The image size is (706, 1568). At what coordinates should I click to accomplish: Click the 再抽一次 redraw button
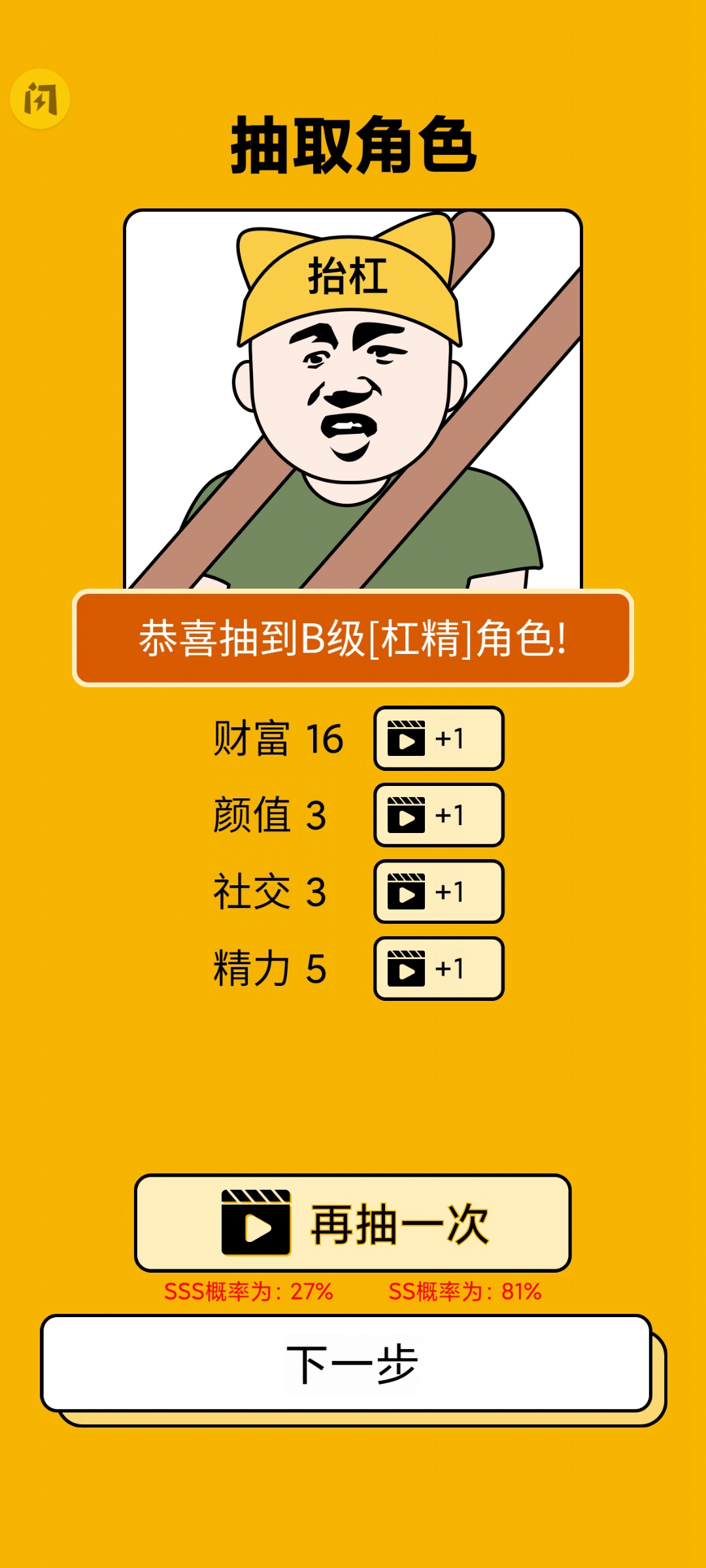point(353,1223)
